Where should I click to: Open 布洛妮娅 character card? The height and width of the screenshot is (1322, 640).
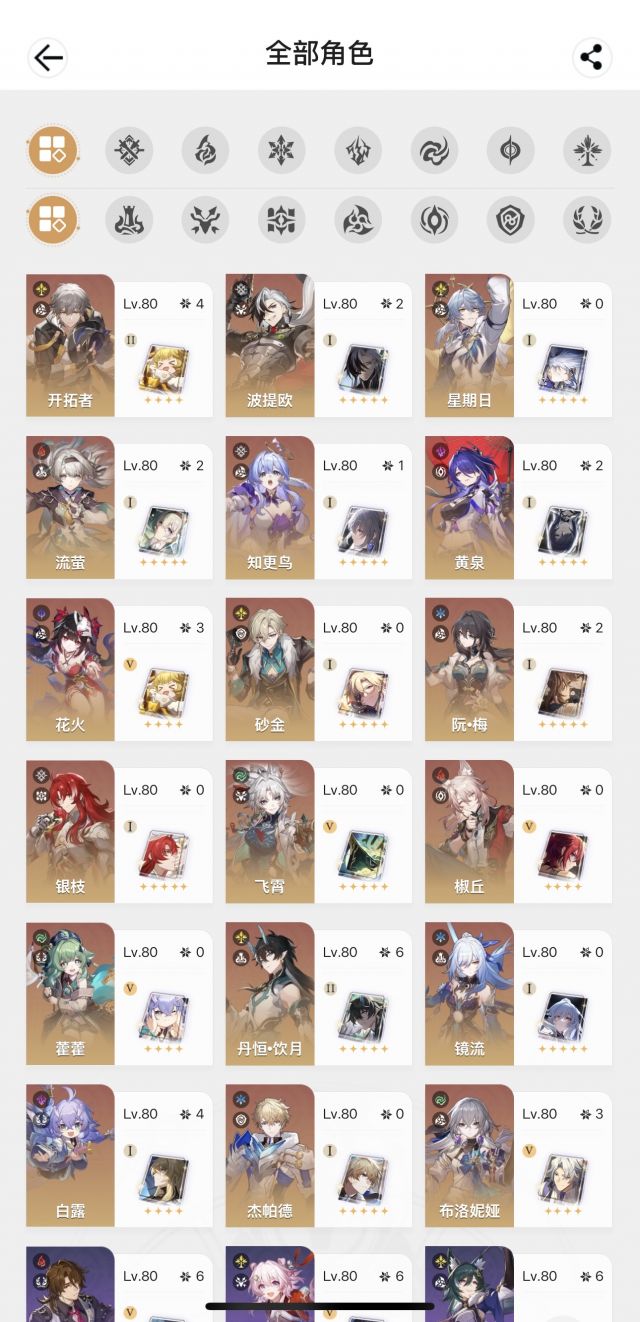click(518, 1156)
